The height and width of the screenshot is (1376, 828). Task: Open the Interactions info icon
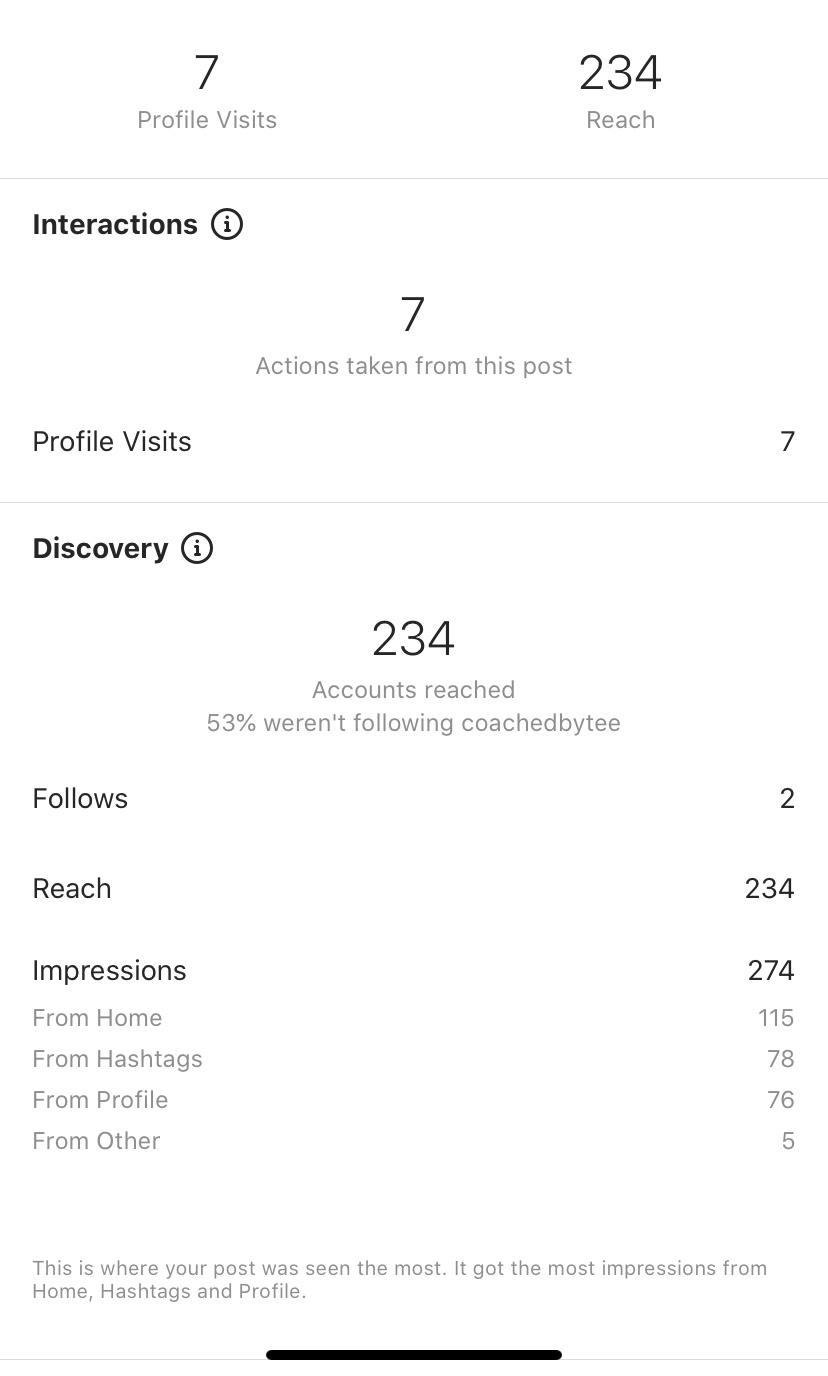click(x=227, y=224)
